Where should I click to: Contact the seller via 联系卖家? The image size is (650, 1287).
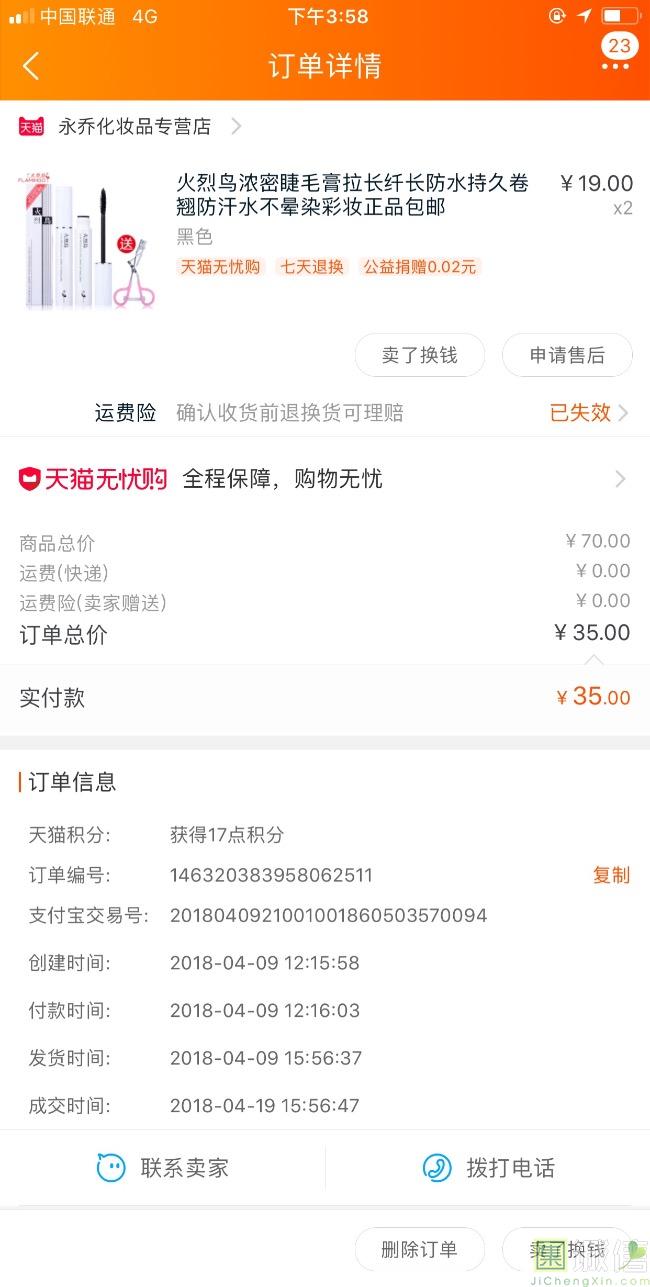[x=163, y=1167]
